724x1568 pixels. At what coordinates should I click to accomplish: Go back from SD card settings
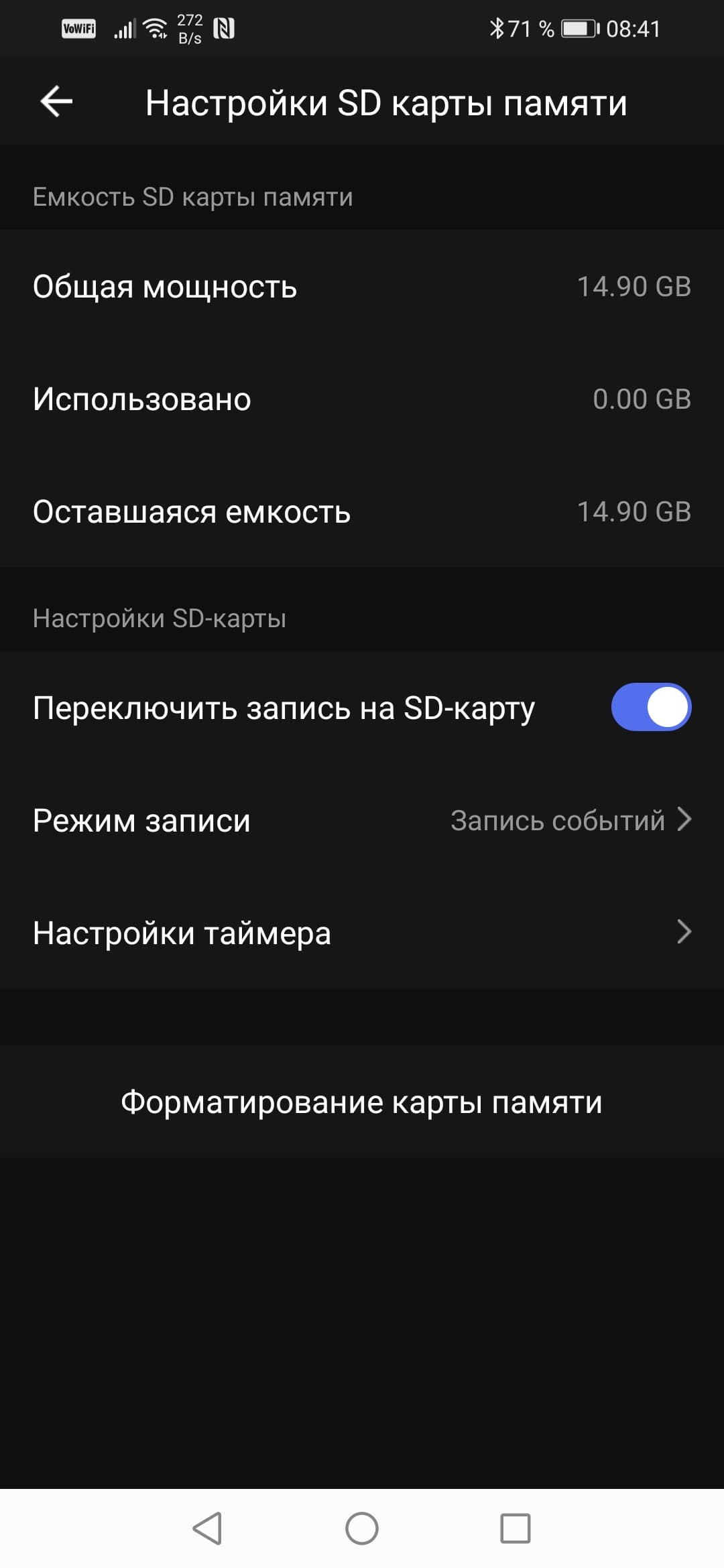(56, 102)
